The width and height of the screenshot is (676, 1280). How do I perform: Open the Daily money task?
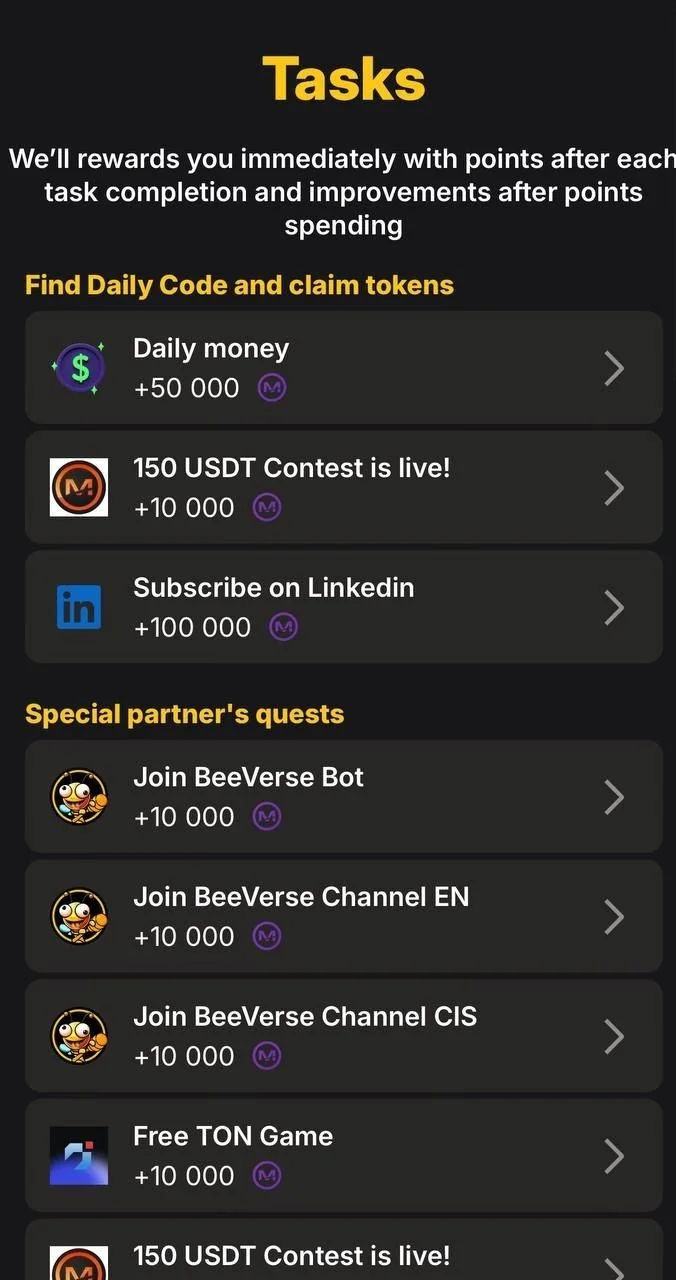344,368
